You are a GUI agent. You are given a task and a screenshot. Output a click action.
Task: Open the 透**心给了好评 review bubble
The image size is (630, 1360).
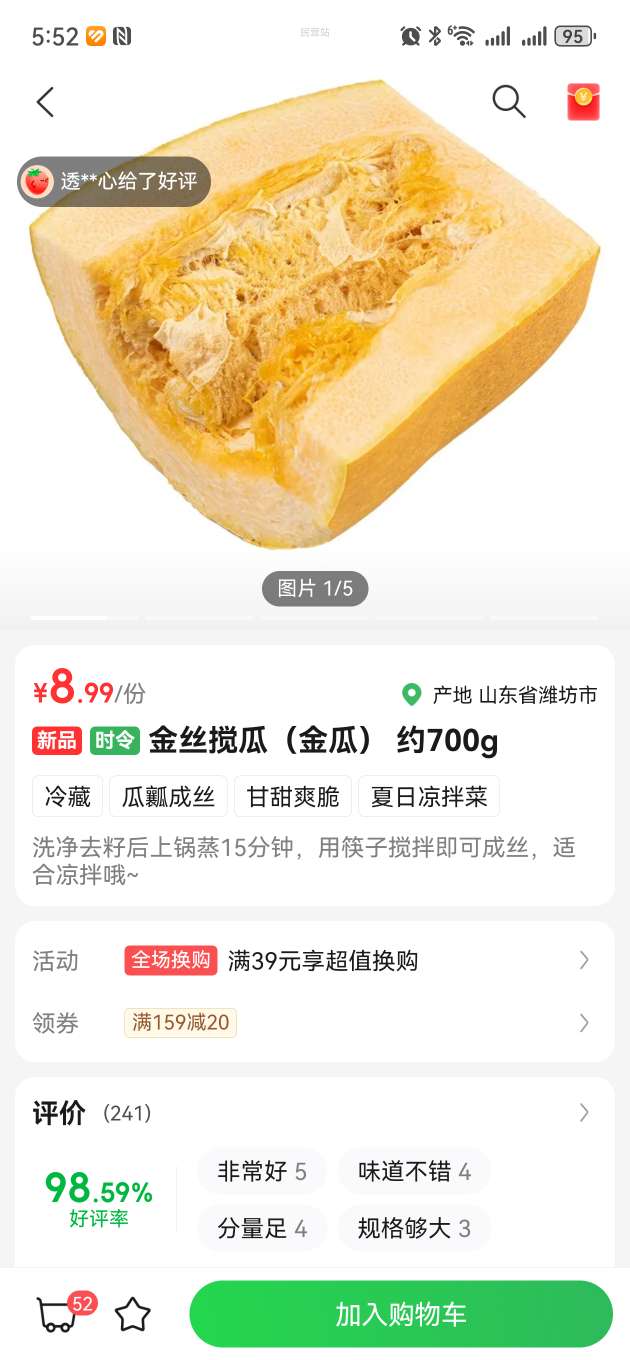(x=114, y=182)
